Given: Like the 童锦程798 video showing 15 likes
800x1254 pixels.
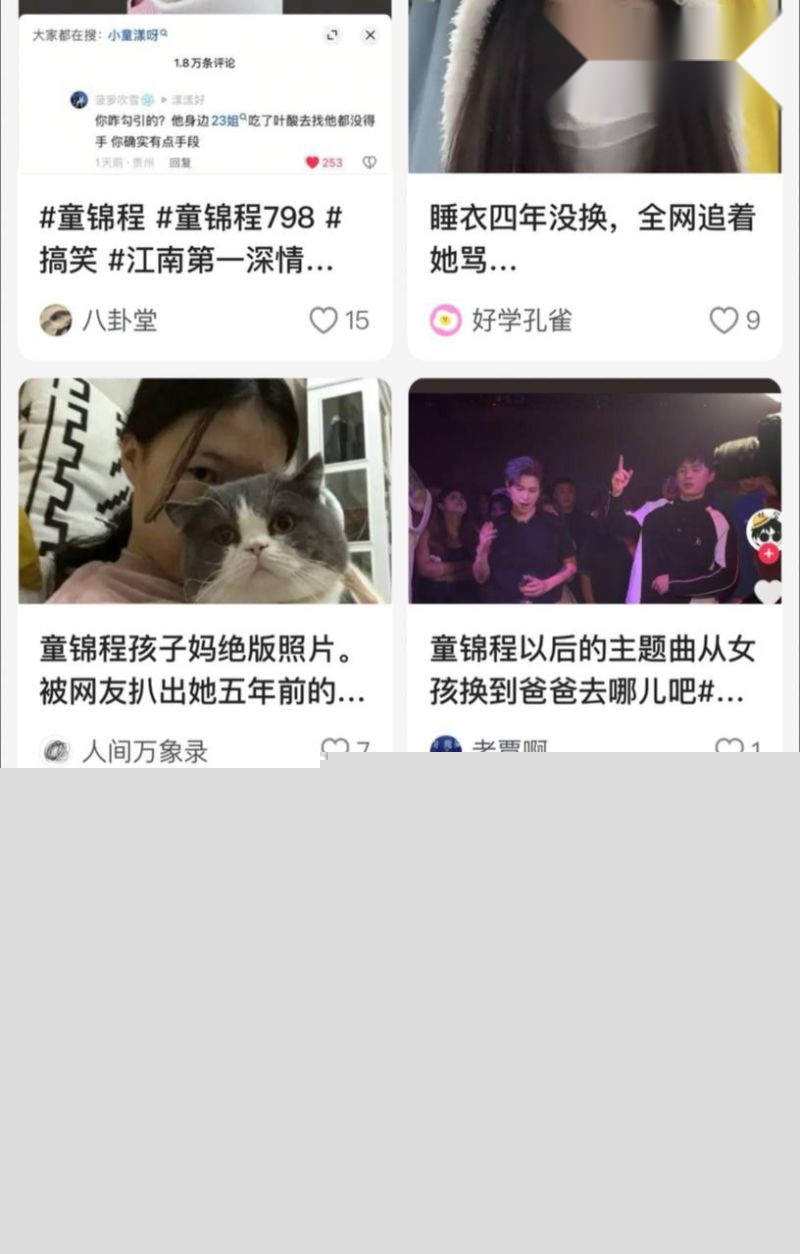Looking at the screenshot, I should tap(322, 319).
